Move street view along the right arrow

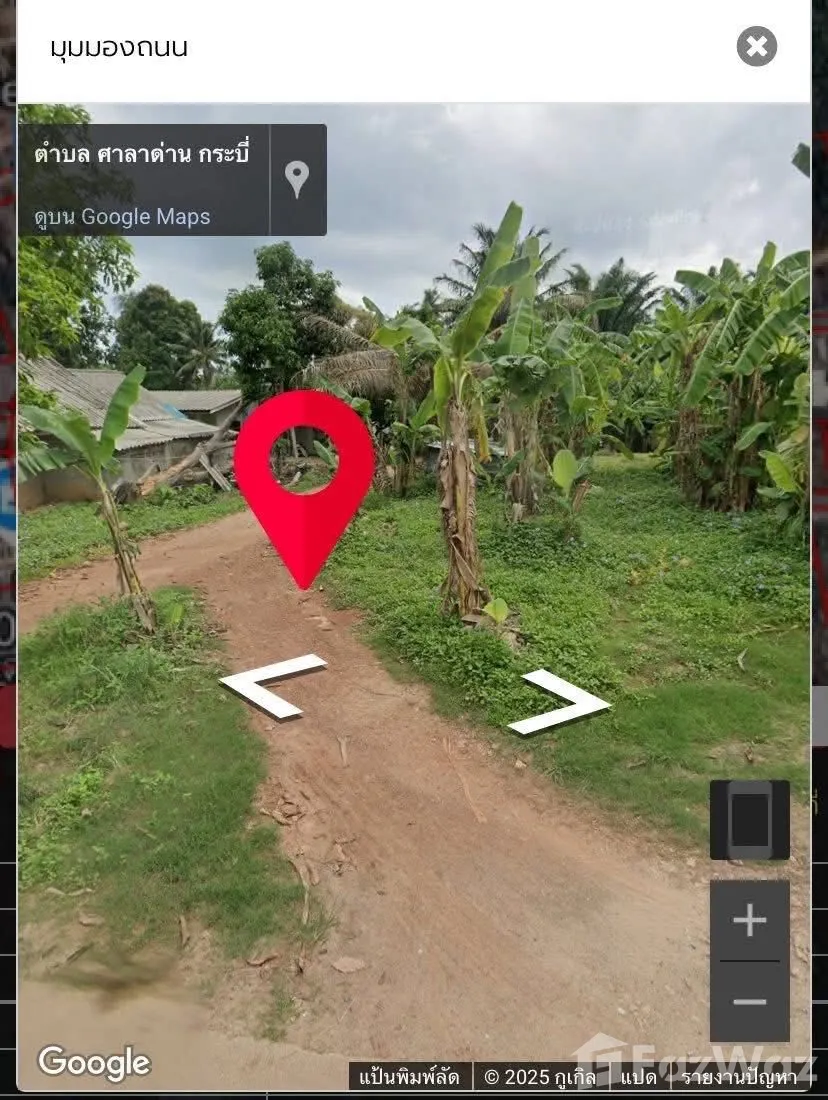pyautogui.click(x=560, y=701)
